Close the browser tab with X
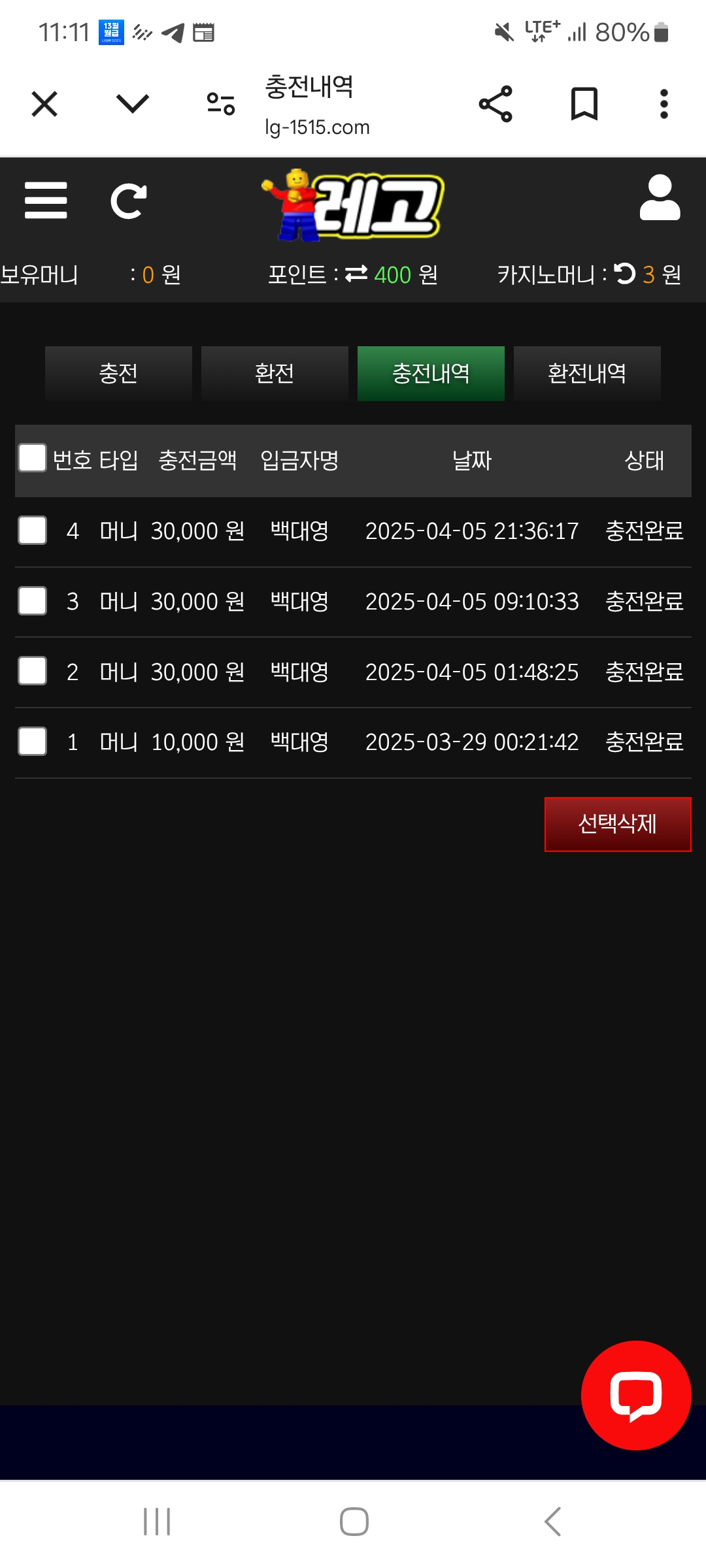The image size is (706, 1568). 44,104
